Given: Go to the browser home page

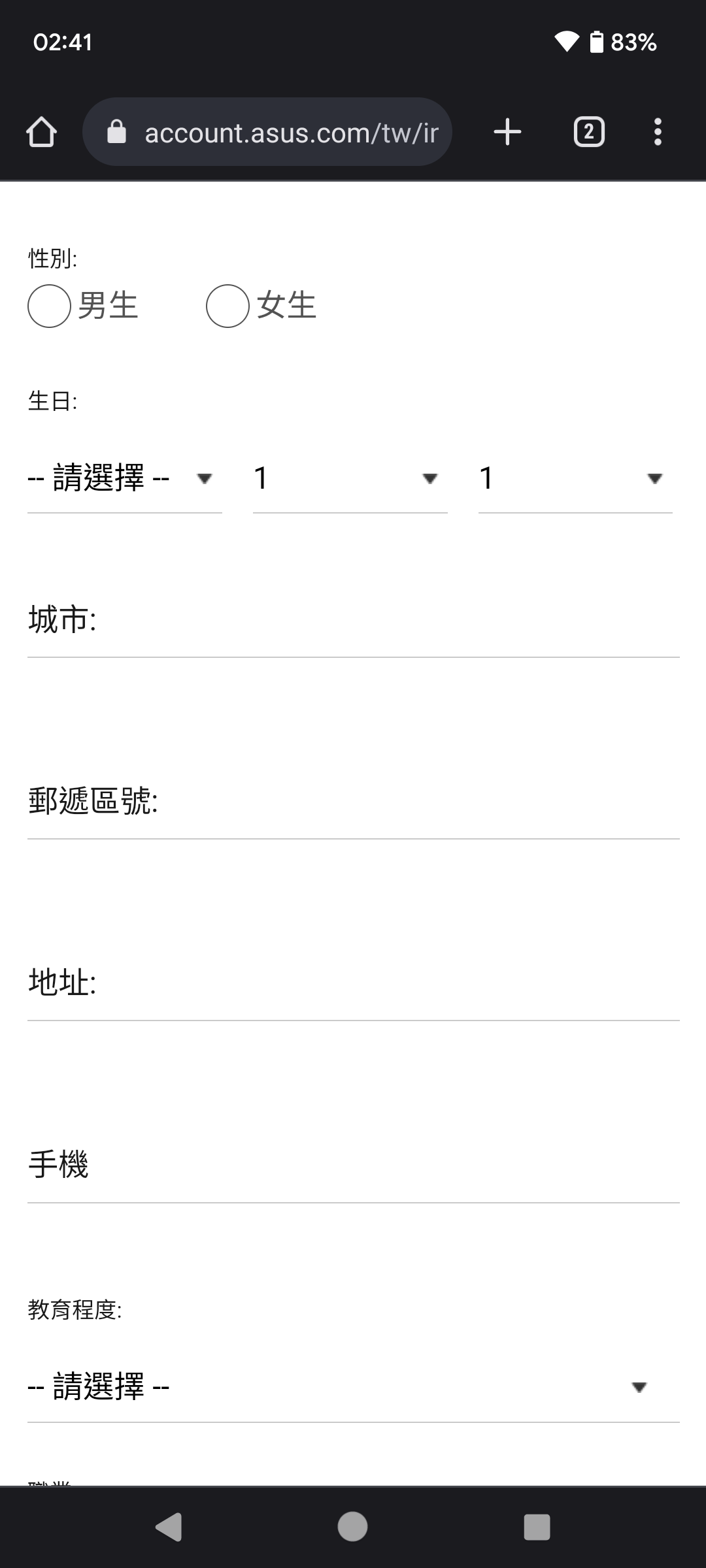Looking at the screenshot, I should tap(41, 132).
